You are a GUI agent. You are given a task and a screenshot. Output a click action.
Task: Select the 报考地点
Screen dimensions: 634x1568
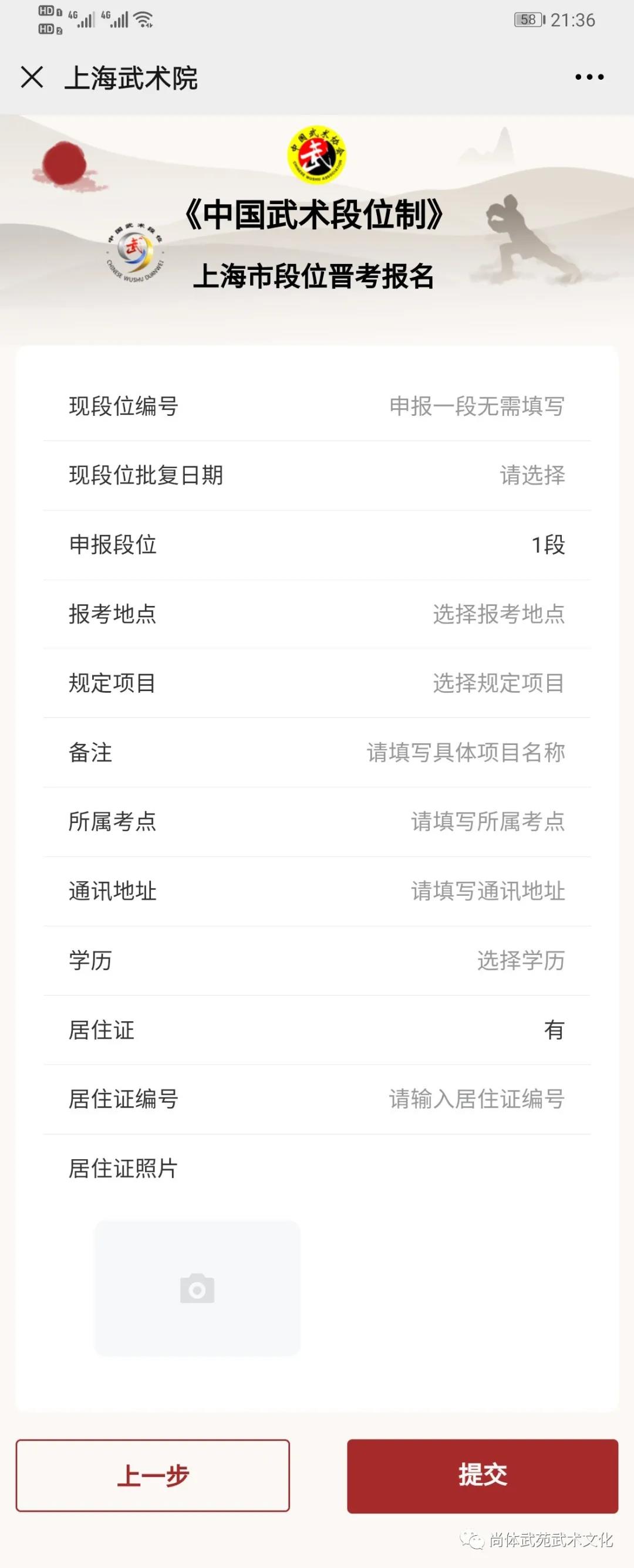498,614
